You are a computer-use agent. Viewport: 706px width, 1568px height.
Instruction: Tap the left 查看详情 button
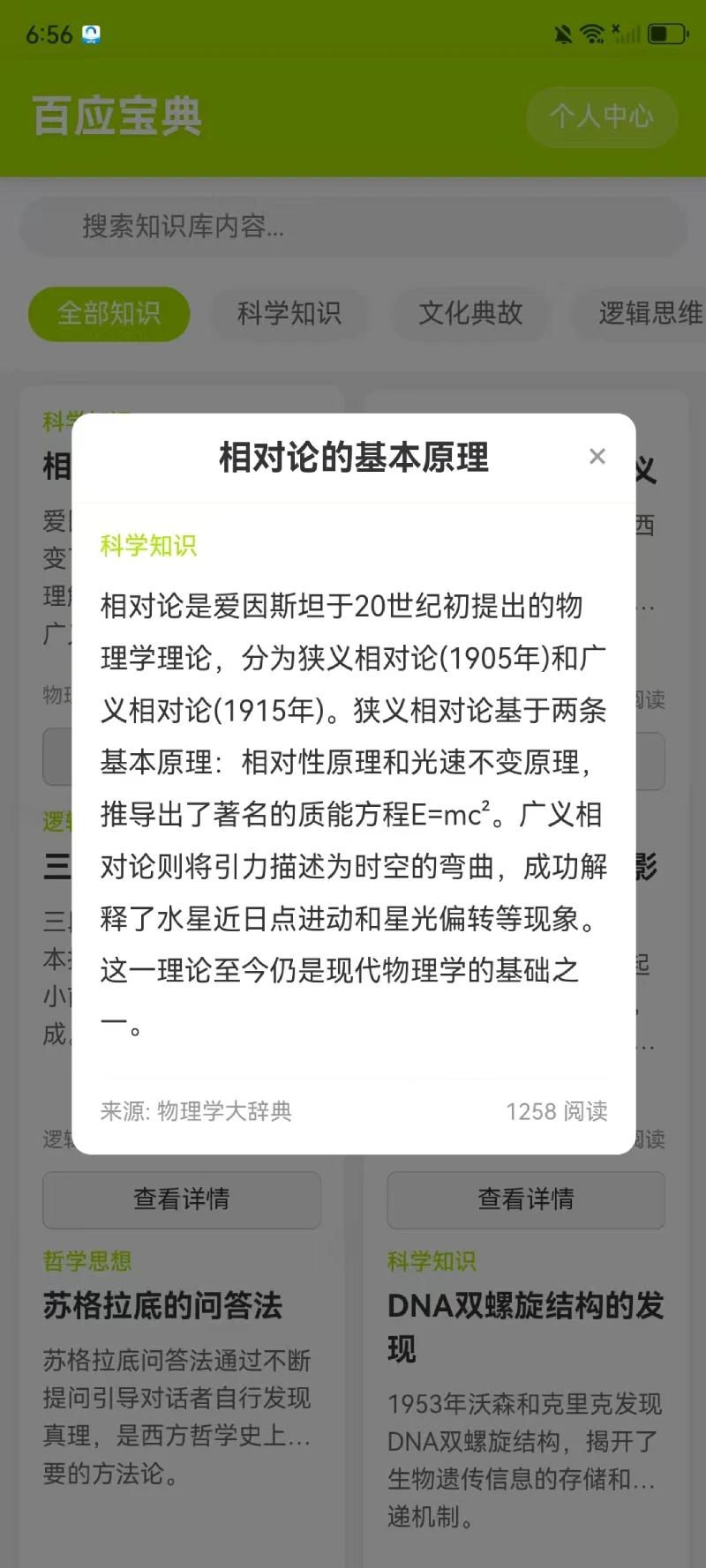tap(181, 1199)
